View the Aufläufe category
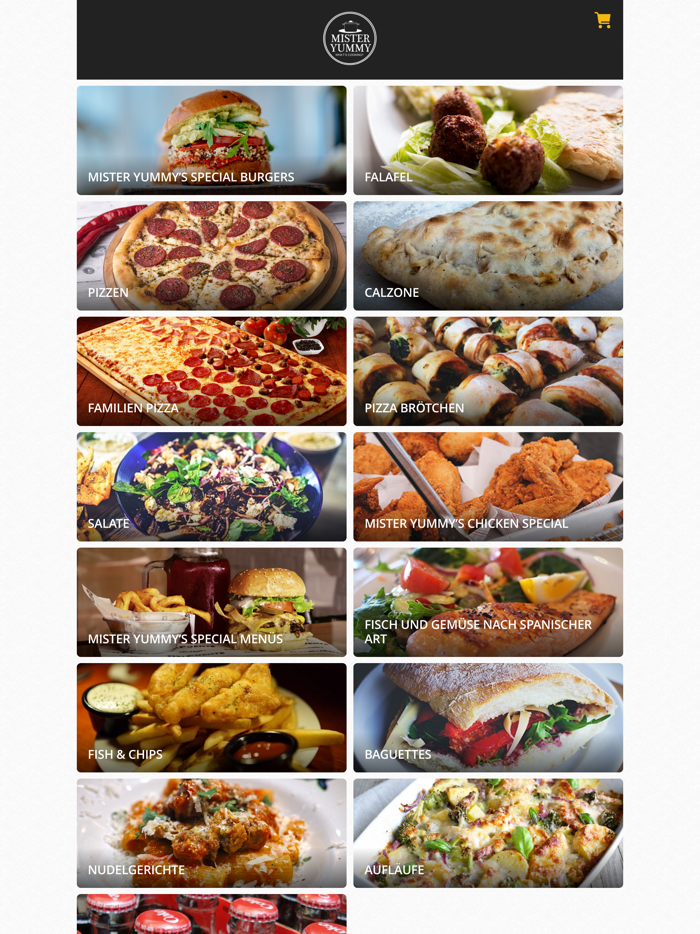The width and height of the screenshot is (700, 934). tap(487, 833)
